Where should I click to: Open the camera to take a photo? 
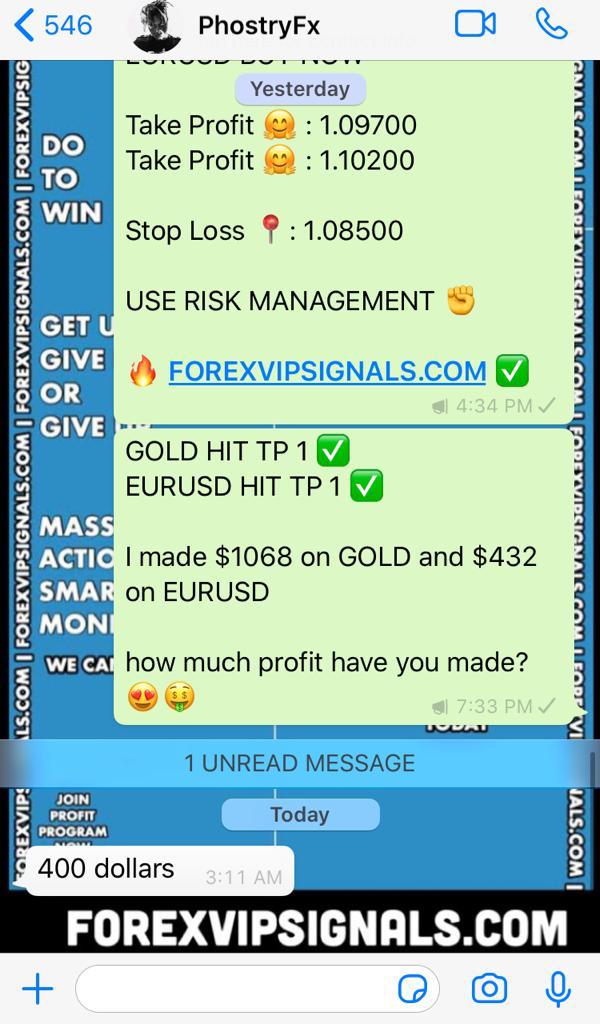[x=489, y=990]
